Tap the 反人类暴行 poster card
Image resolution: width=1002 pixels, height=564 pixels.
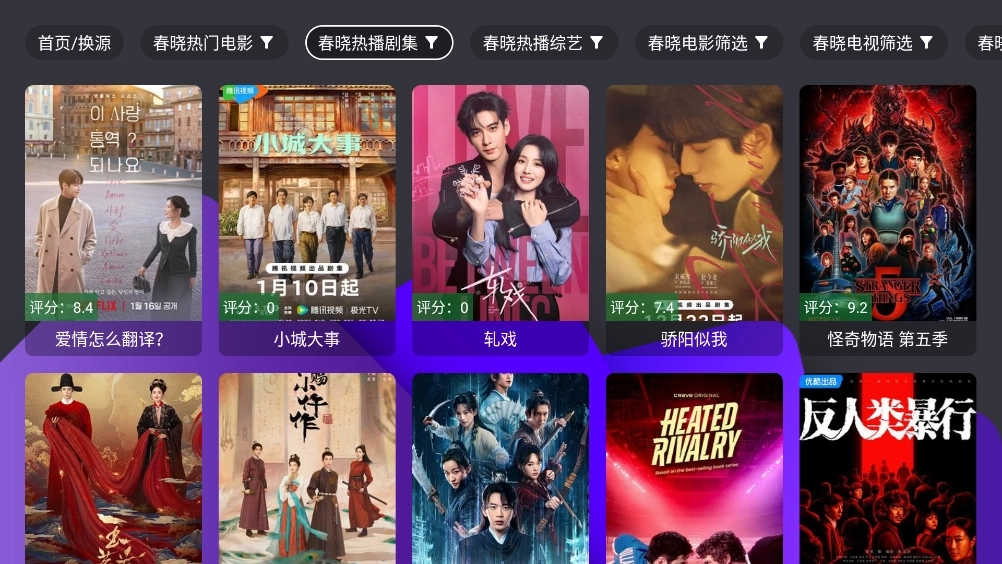(887, 468)
